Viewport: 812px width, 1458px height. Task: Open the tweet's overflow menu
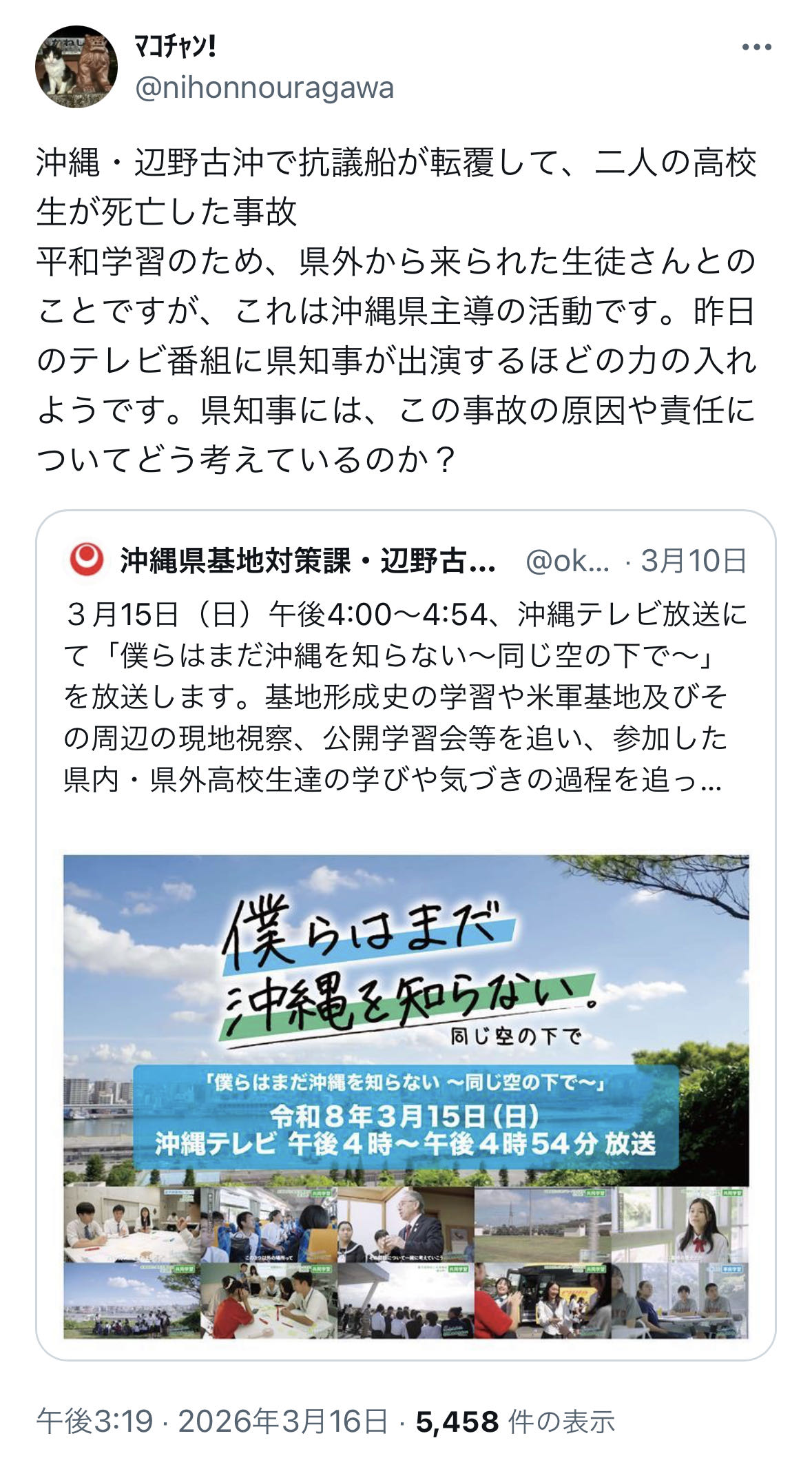click(757, 48)
